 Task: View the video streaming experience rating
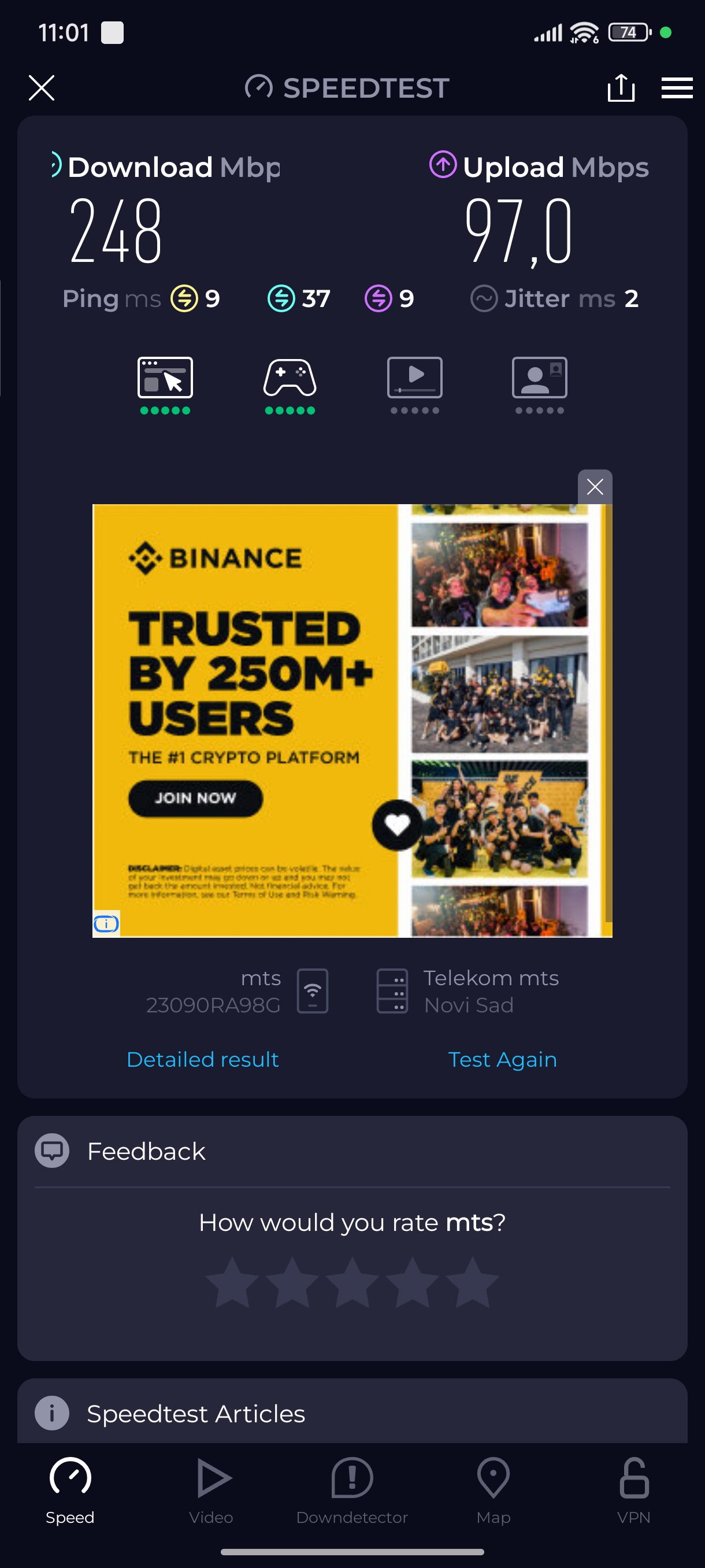414,383
